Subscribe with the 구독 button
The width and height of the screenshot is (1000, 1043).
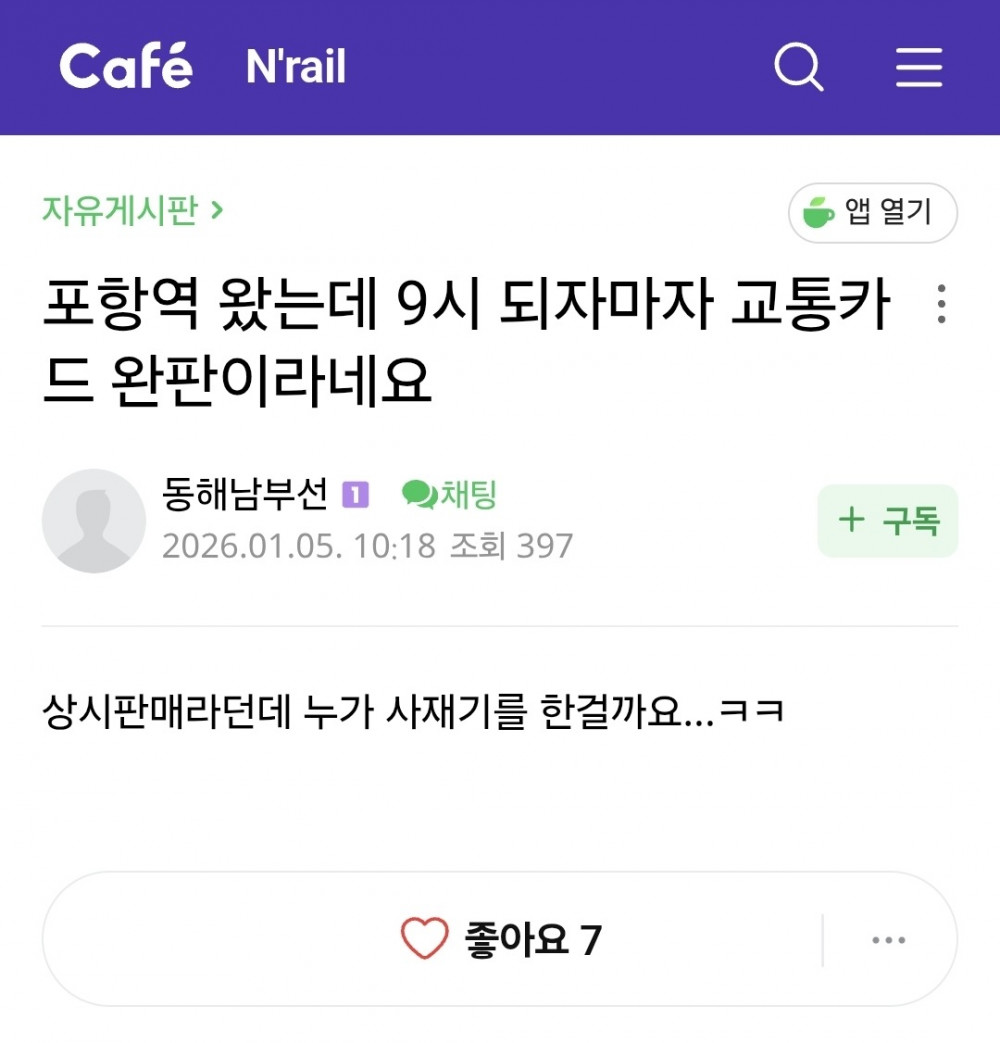pos(887,520)
